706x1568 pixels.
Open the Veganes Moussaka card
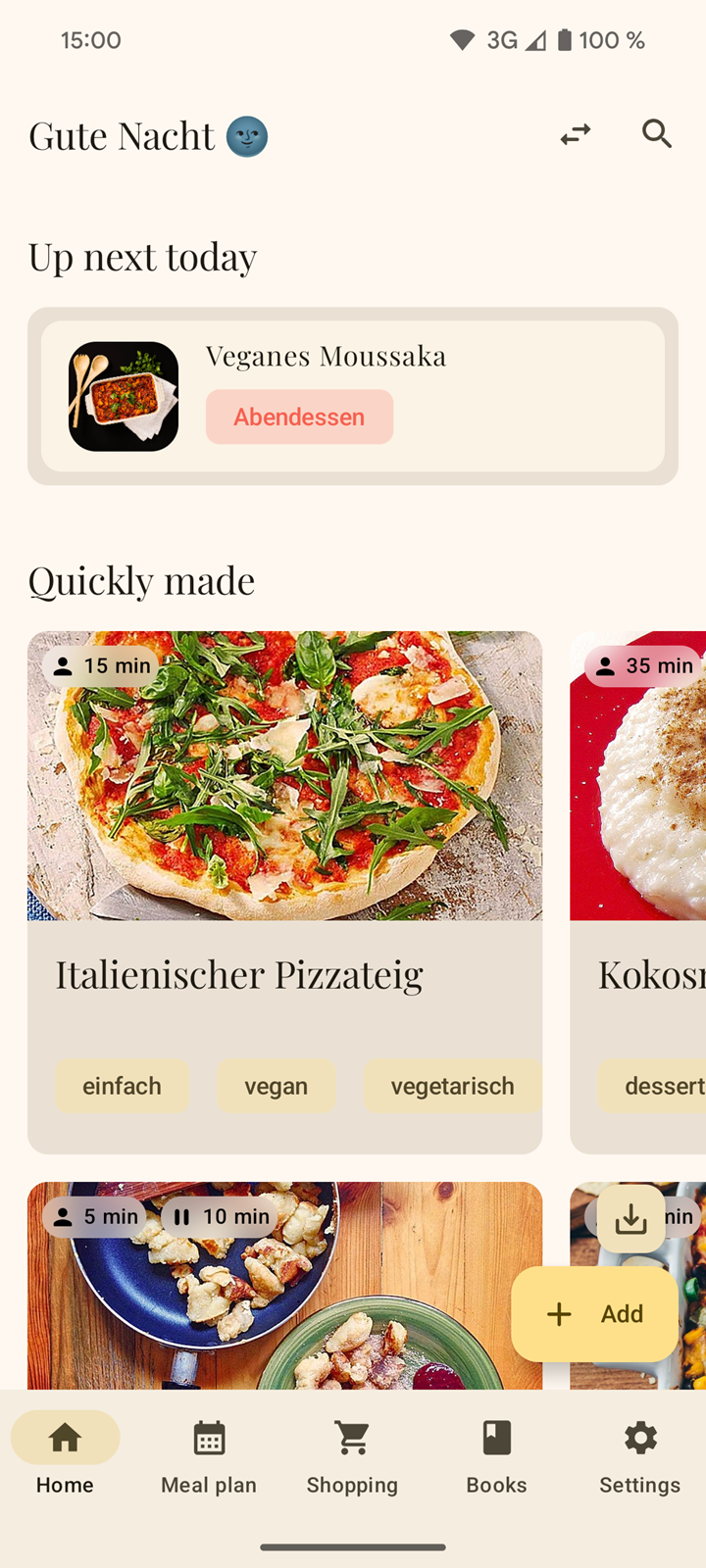353,396
